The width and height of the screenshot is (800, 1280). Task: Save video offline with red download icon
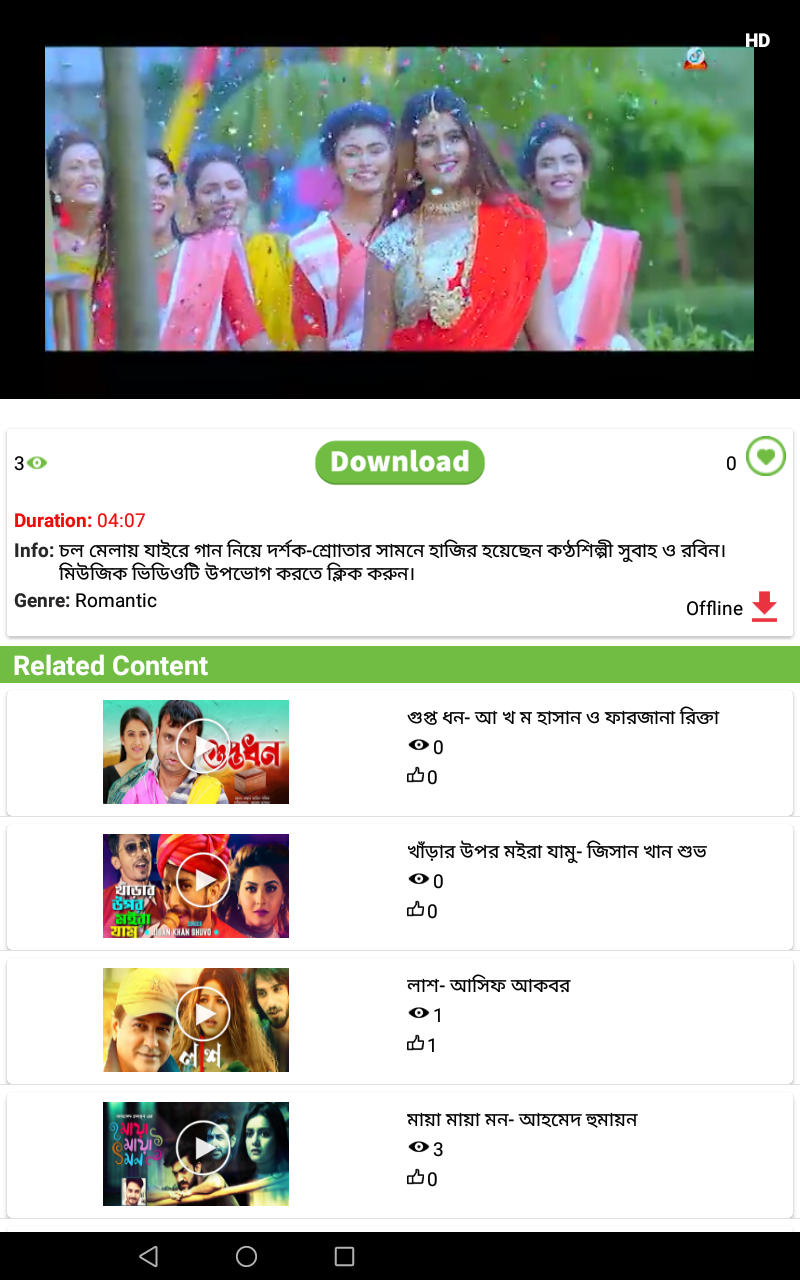[x=764, y=607]
